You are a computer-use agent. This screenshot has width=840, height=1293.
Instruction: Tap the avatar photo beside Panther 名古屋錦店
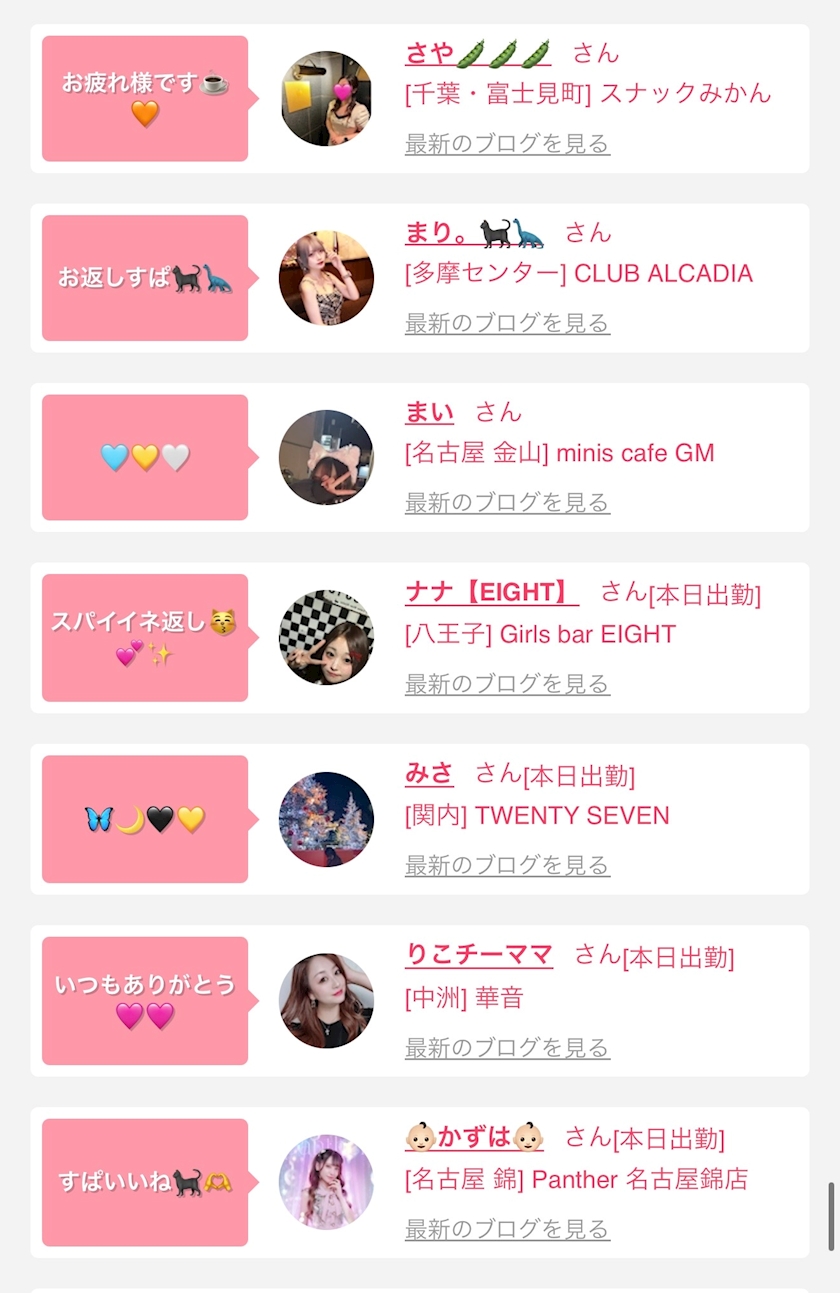tap(326, 1182)
